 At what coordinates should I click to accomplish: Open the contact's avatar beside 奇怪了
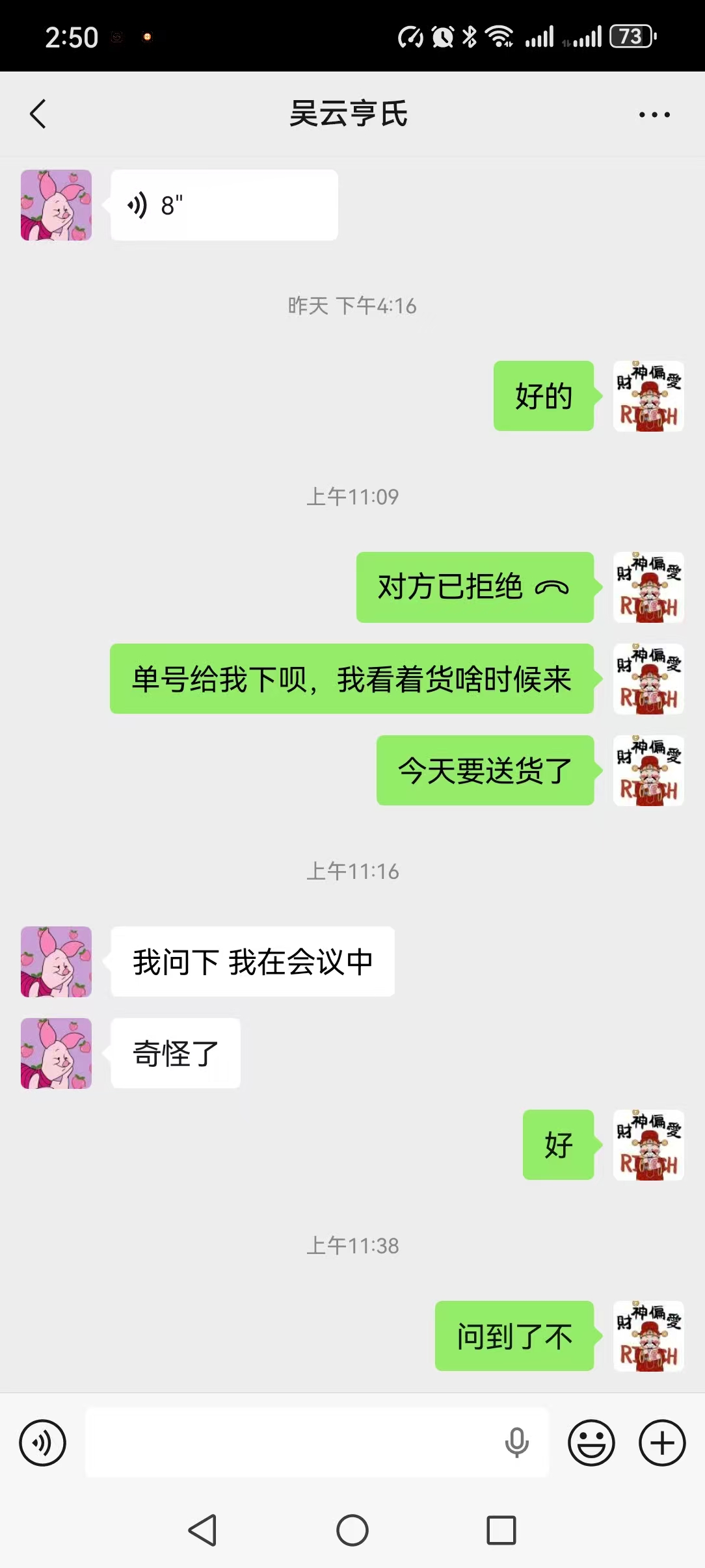click(57, 1053)
